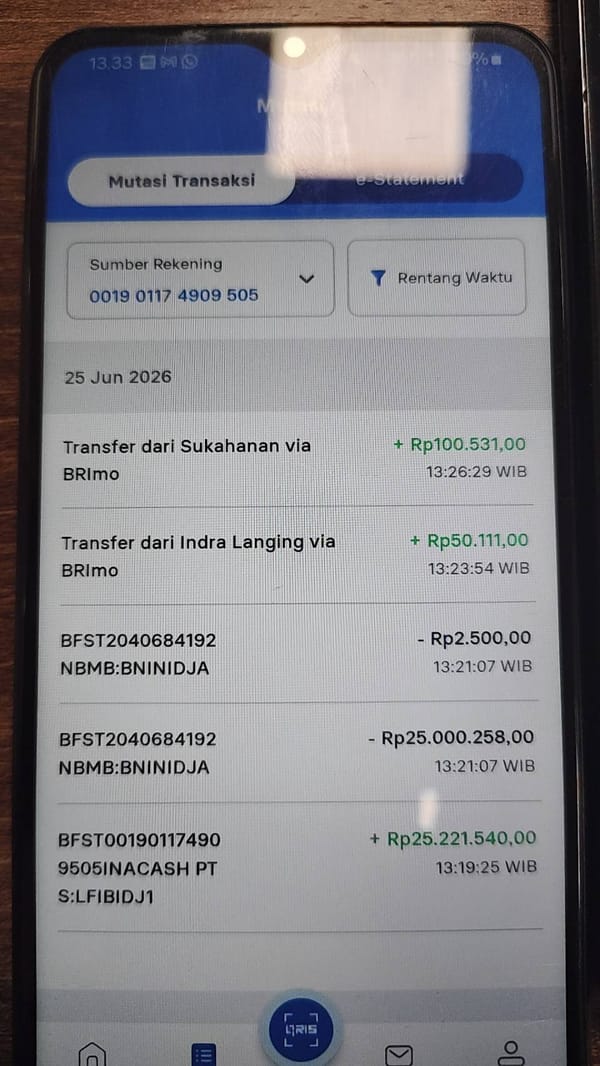Open the profile account tab
This screenshot has height=1066, width=600.
(x=510, y=1052)
